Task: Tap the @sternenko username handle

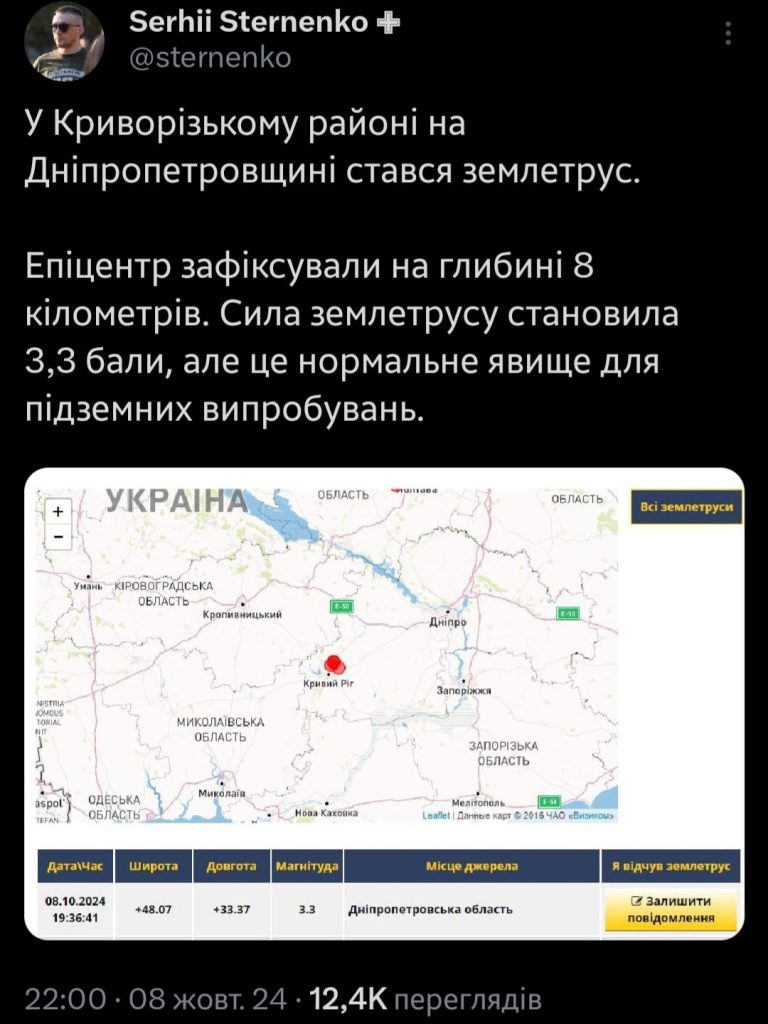Action: [211, 58]
